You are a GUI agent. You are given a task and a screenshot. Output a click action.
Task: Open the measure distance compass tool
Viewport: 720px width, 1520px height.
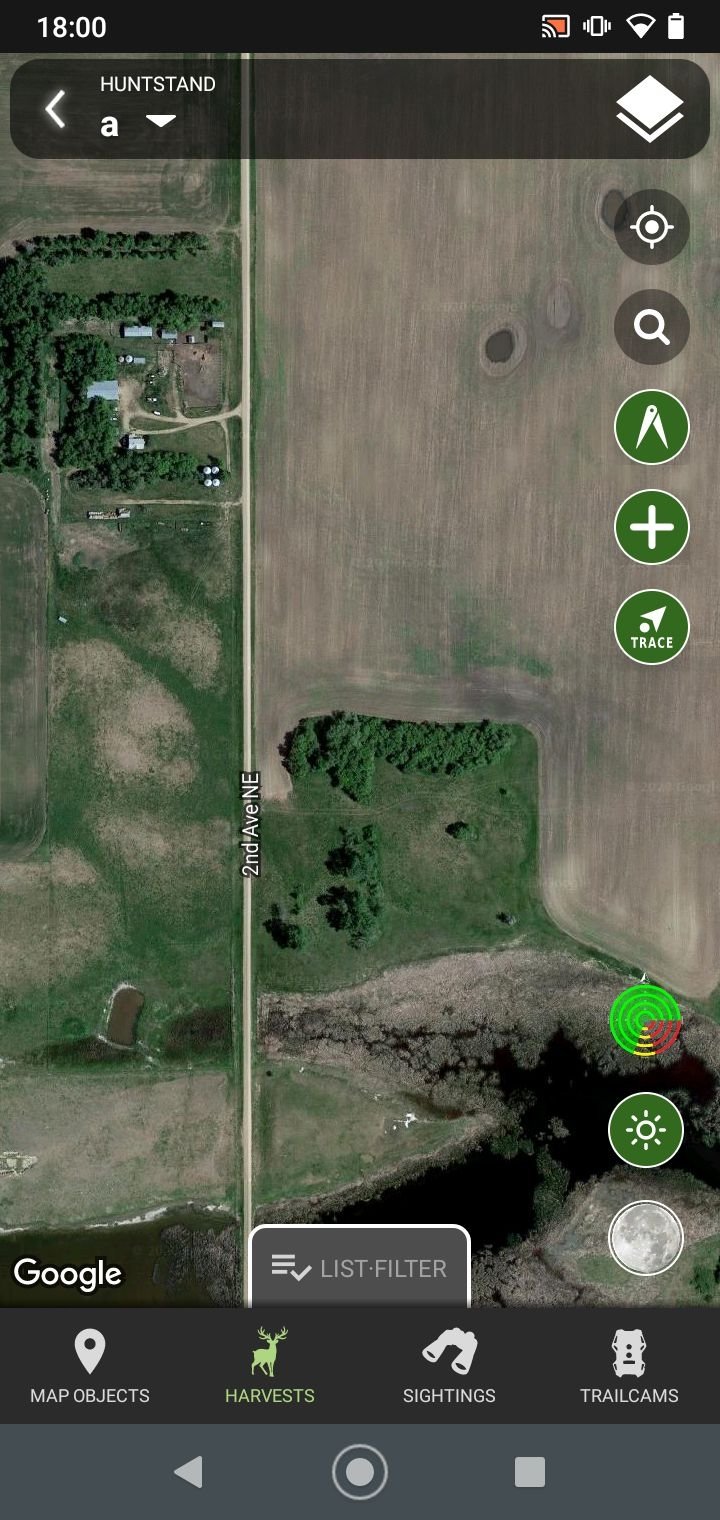[652, 427]
